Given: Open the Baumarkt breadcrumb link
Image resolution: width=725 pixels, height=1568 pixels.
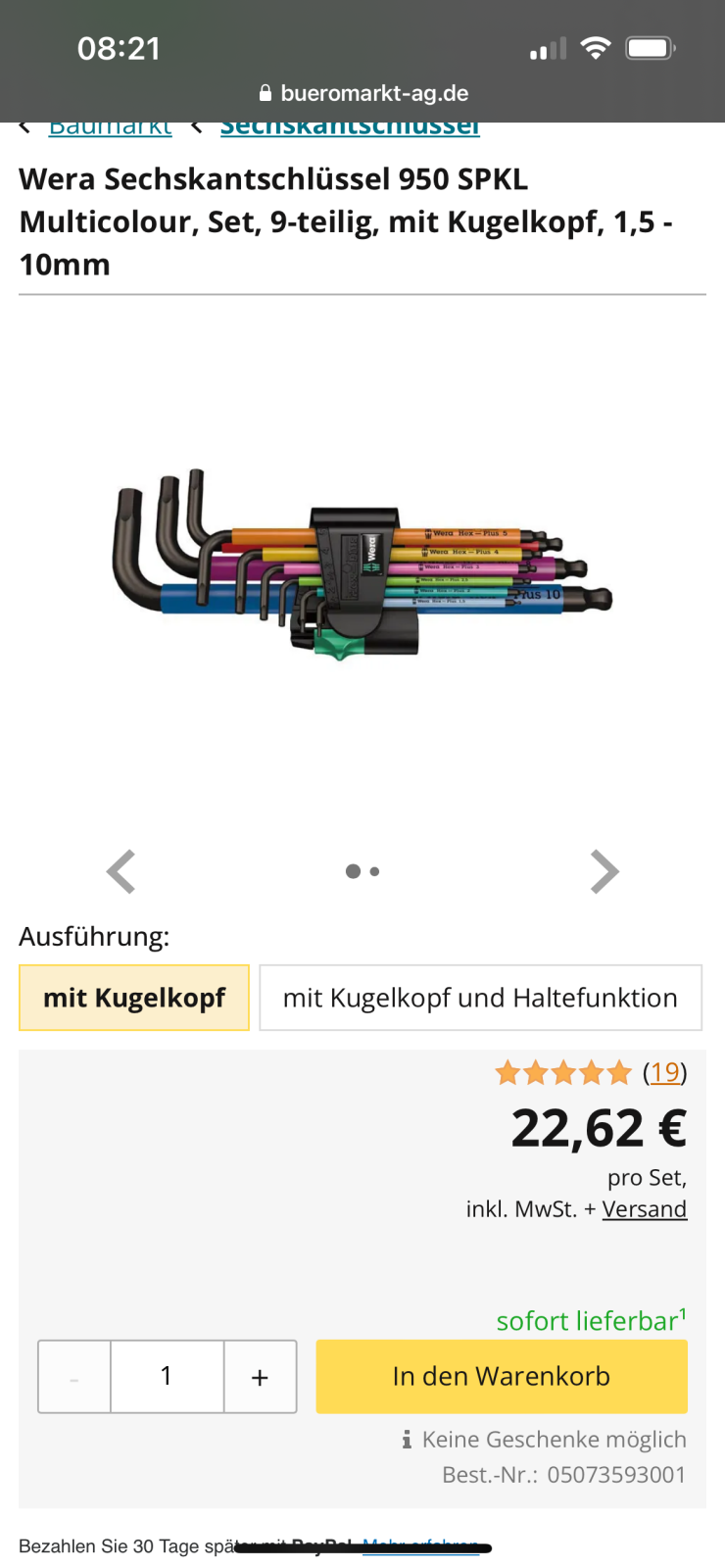Looking at the screenshot, I should tap(110, 128).
